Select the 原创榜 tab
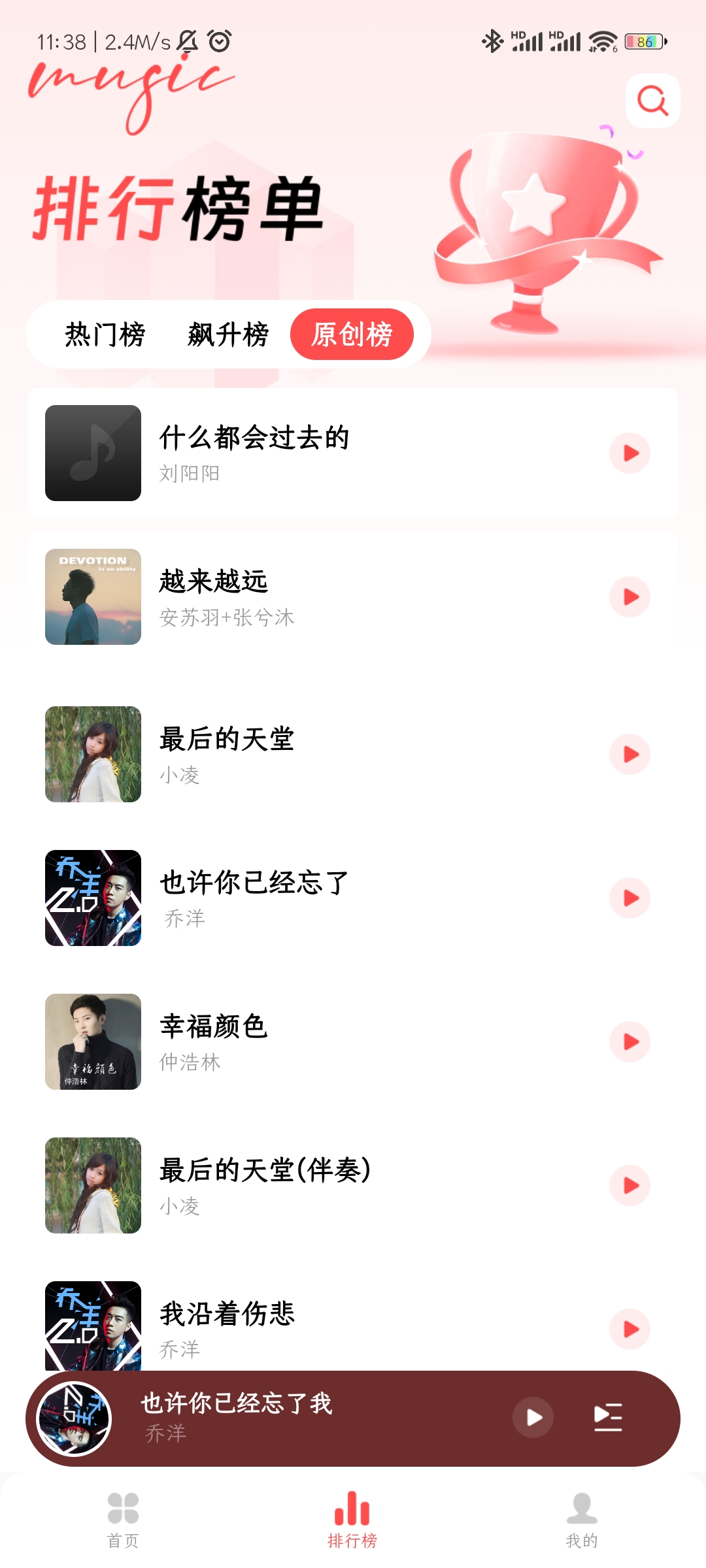This screenshot has height=1568, width=706. (x=352, y=334)
